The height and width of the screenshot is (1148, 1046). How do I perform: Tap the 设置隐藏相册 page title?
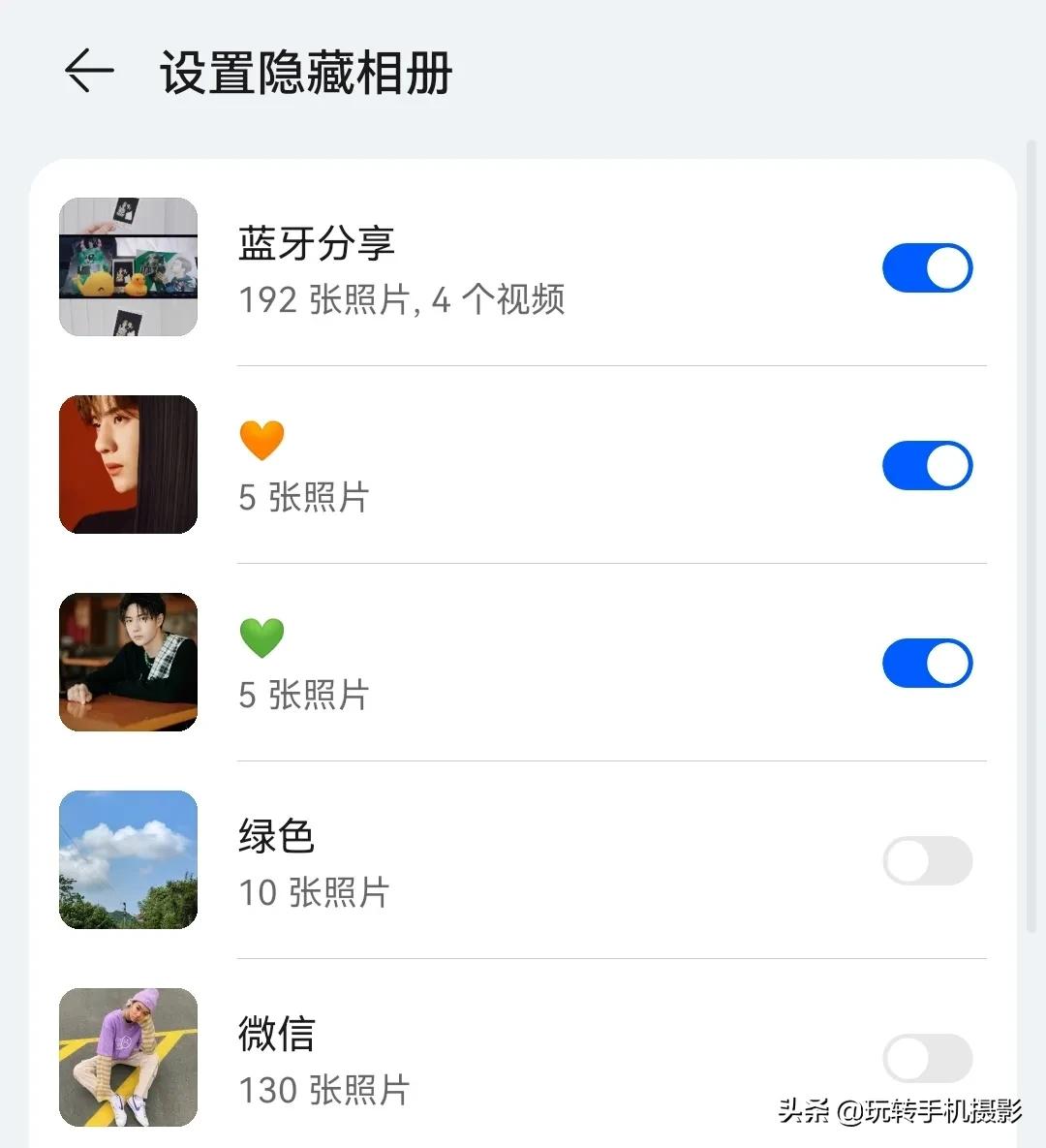[308, 72]
